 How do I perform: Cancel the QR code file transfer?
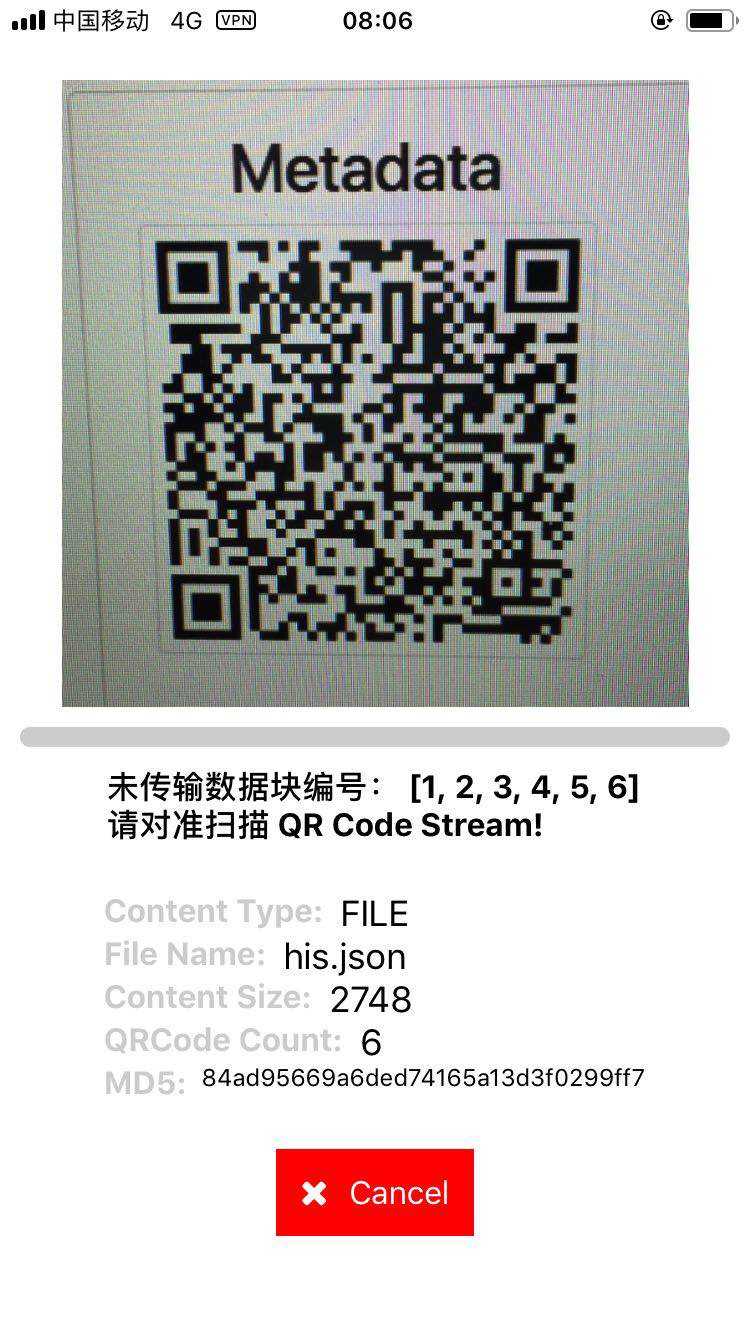click(x=375, y=1192)
